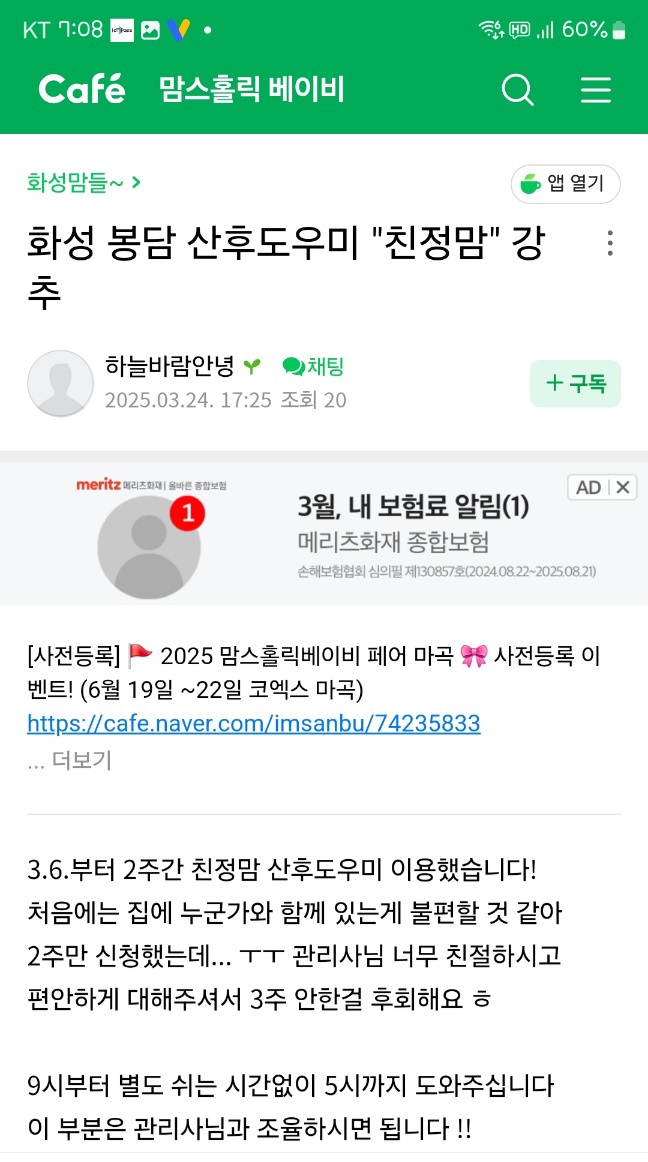Go to the Café home logo
Screen dimensions: 648x1162
coord(82,89)
